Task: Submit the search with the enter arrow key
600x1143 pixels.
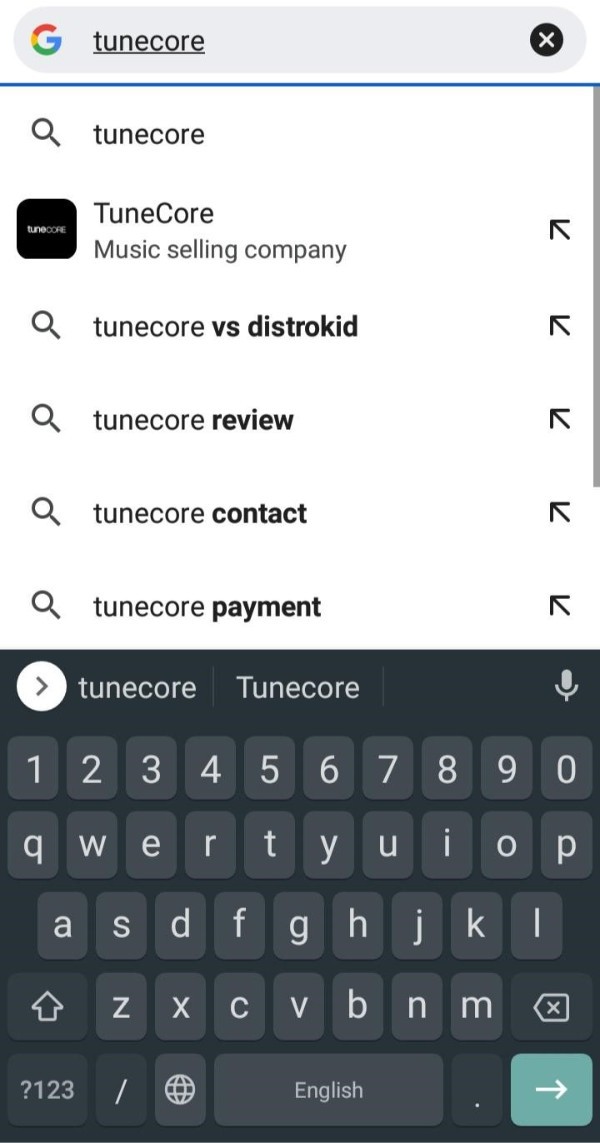Action: [x=551, y=1089]
